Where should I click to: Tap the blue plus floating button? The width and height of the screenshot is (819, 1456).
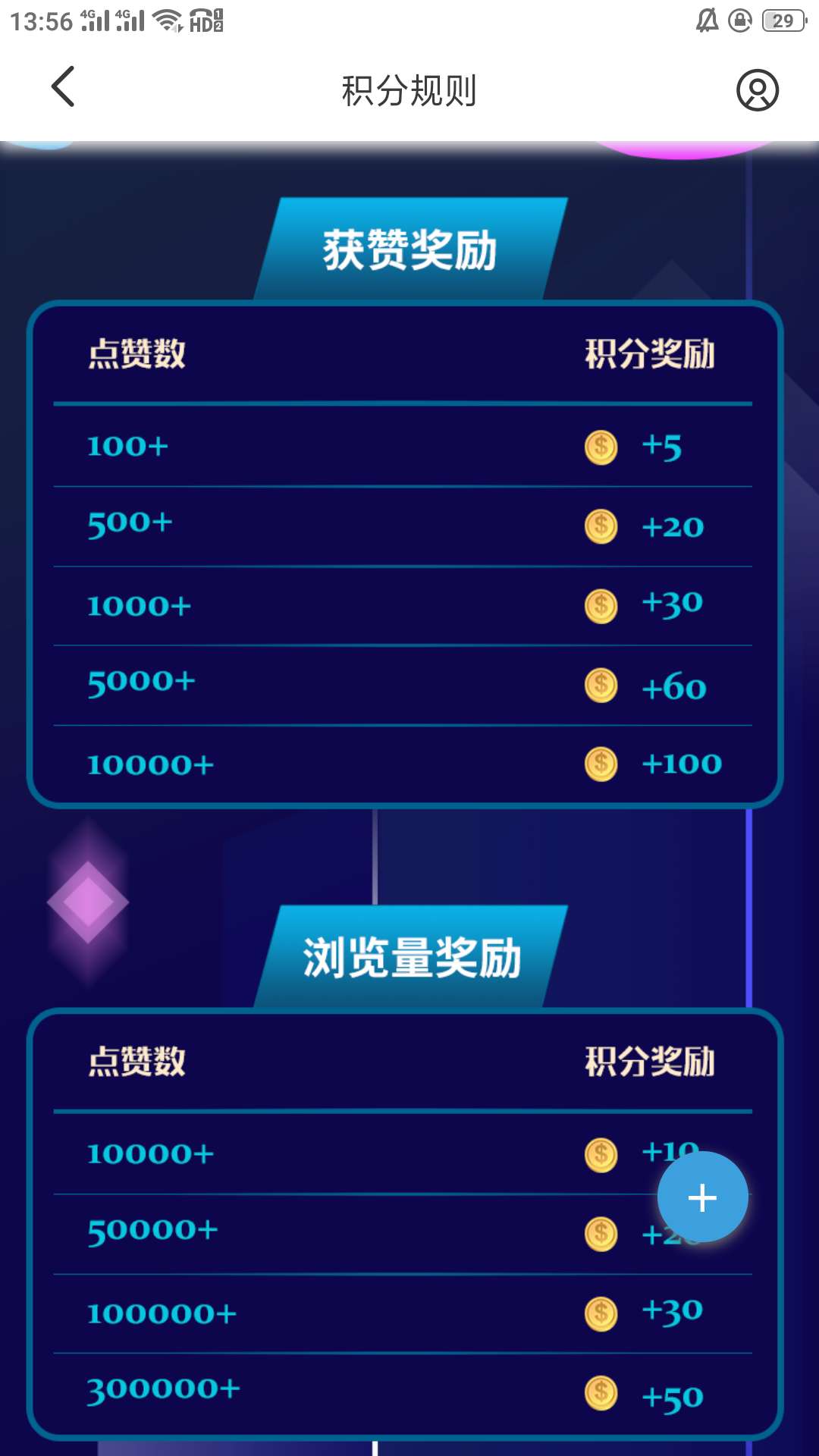tap(702, 1197)
